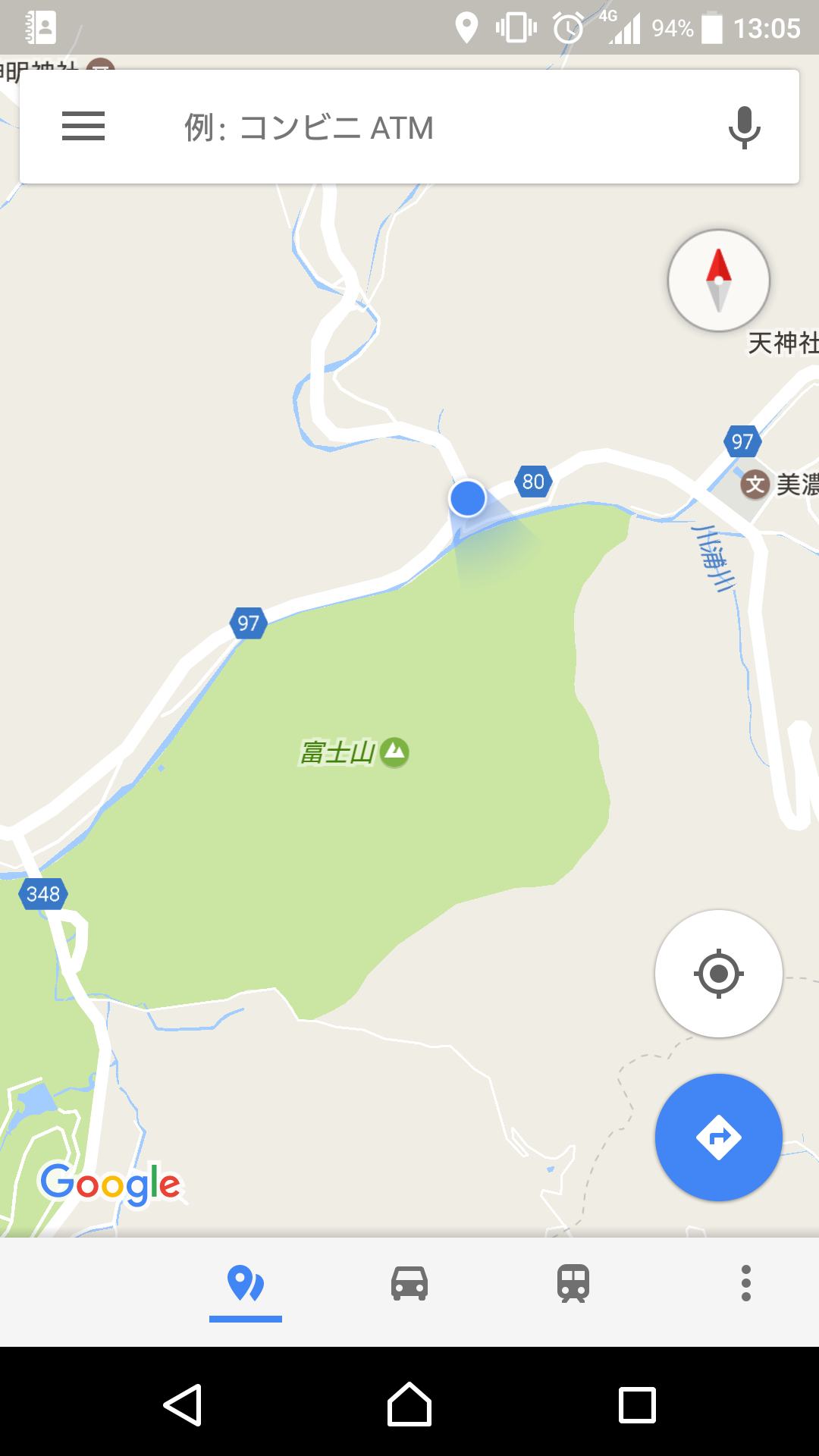The width and height of the screenshot is (819, 1456).
Task: Tap the school marker on the map
Action: coord(755,484)
